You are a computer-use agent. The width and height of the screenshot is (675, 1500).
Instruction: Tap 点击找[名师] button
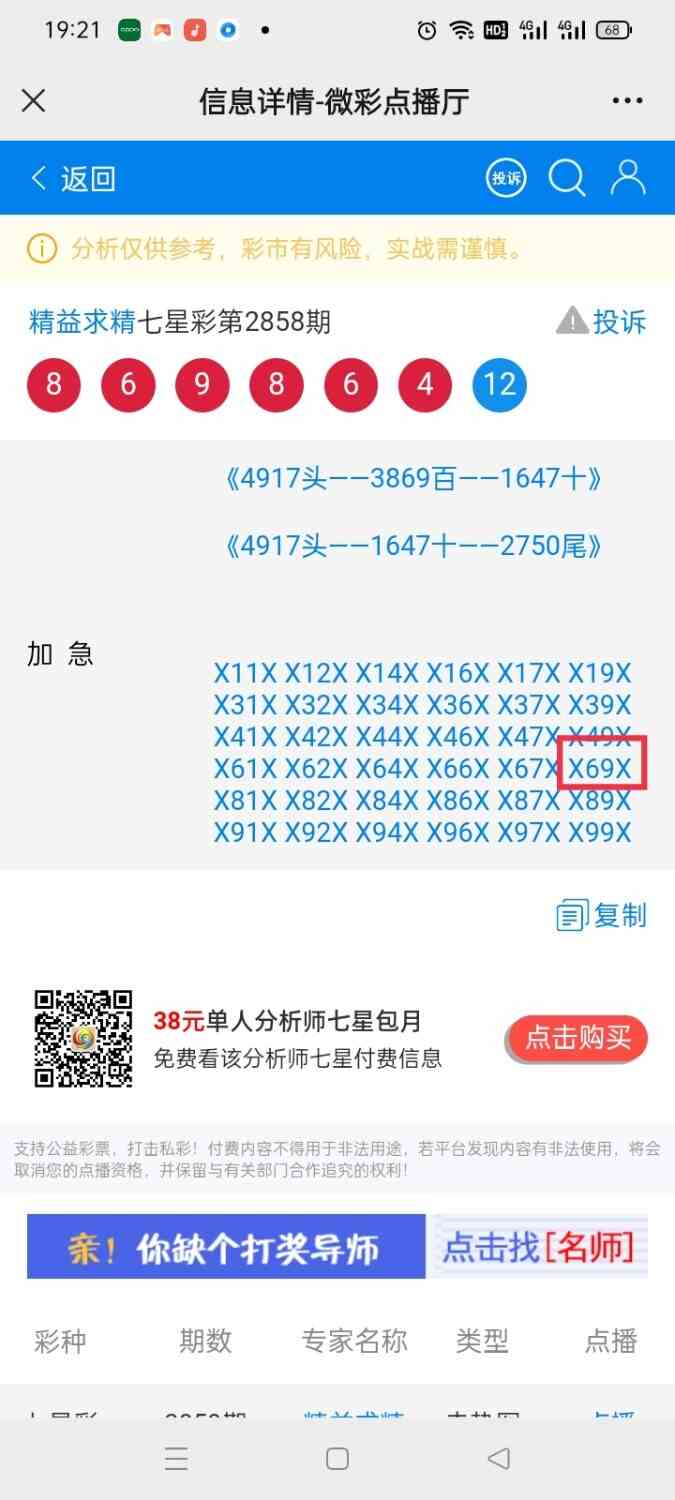point(538,1246)
